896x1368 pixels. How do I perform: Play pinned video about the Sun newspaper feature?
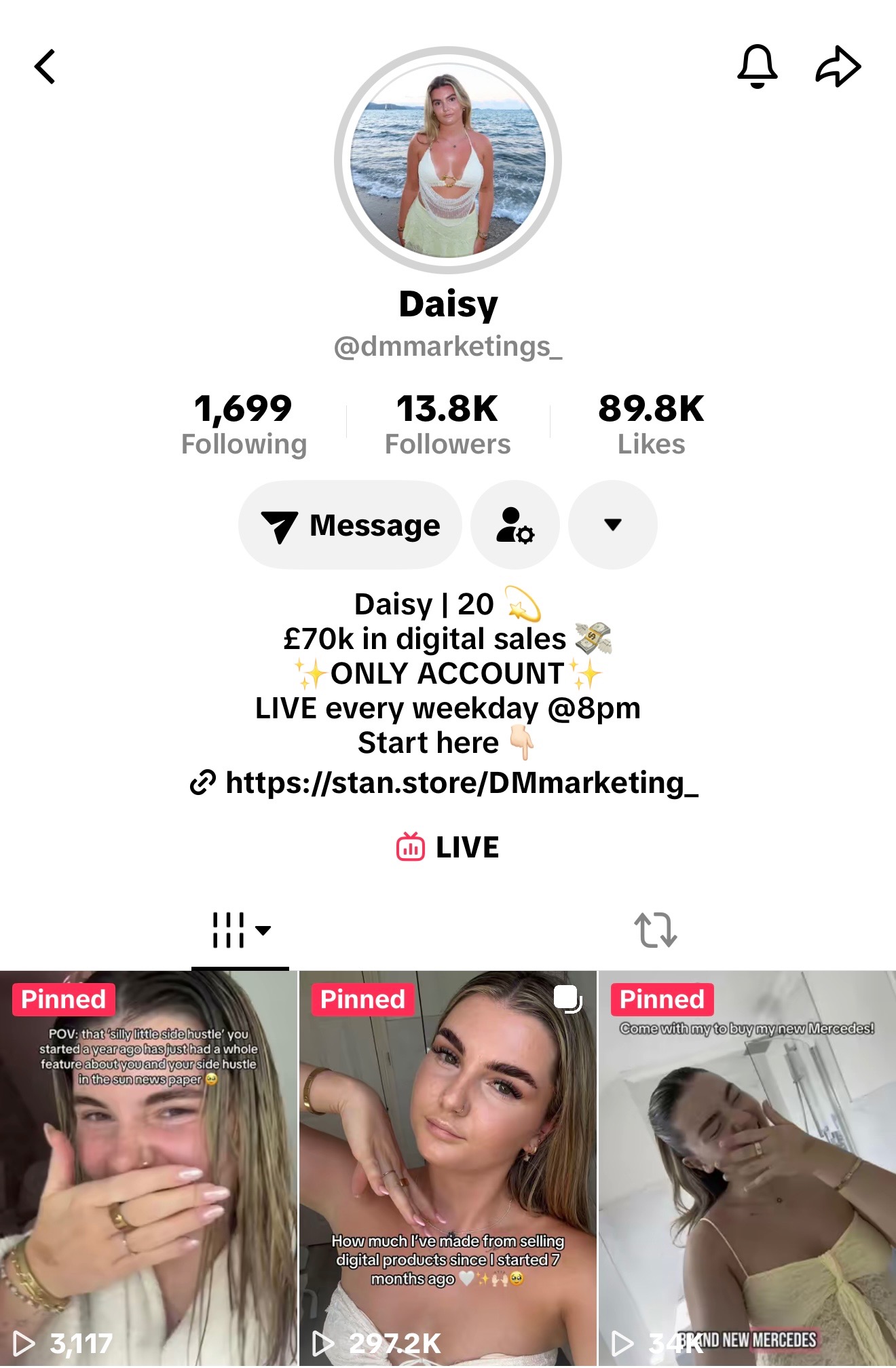coord(149,1168)
